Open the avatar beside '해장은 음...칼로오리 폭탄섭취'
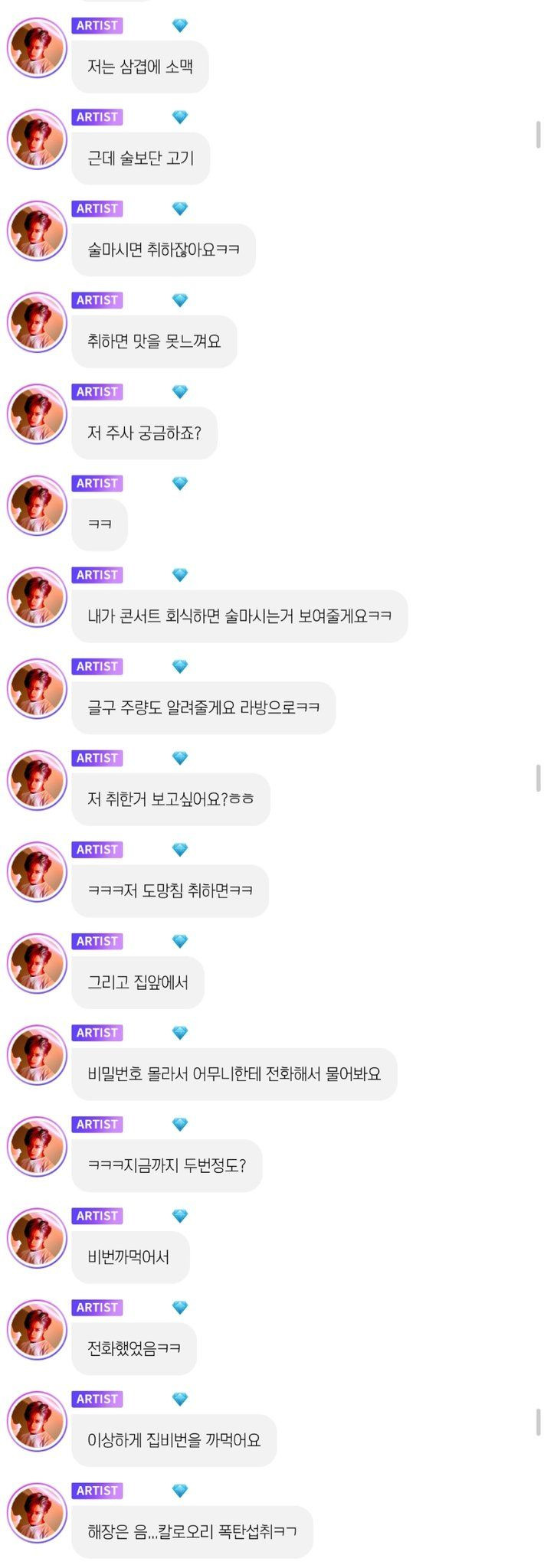 coord(37,1514)
